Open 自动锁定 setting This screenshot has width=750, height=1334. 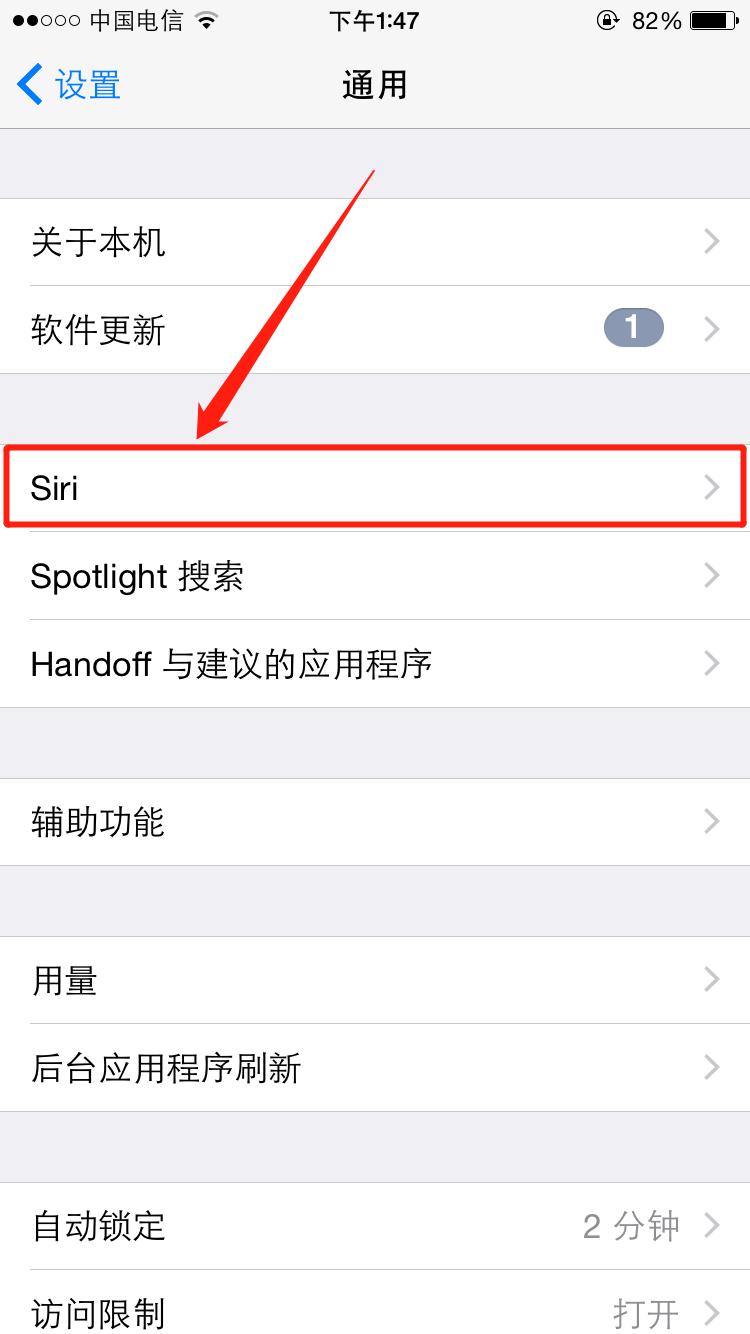click(375, 1226)
